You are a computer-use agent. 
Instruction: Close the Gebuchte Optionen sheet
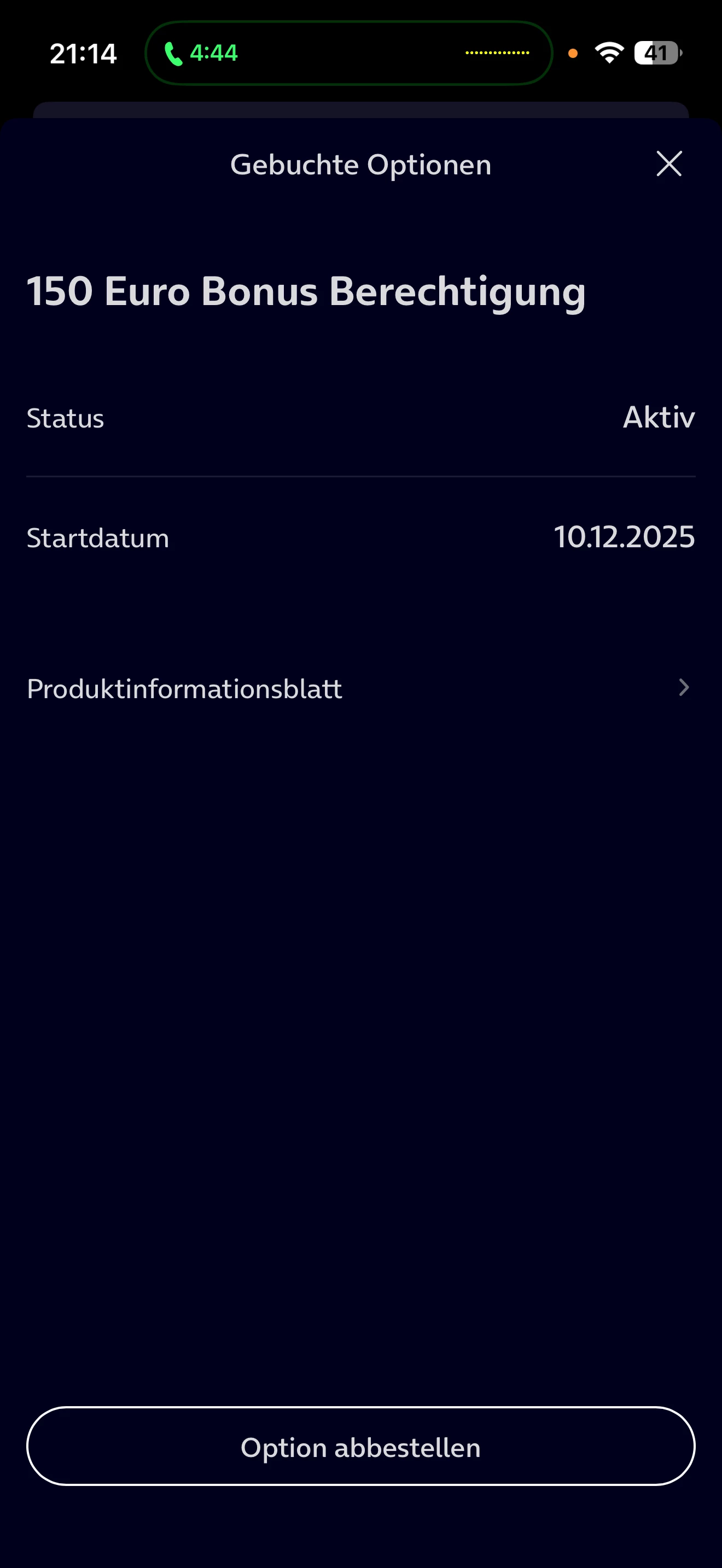coord(668,163)
